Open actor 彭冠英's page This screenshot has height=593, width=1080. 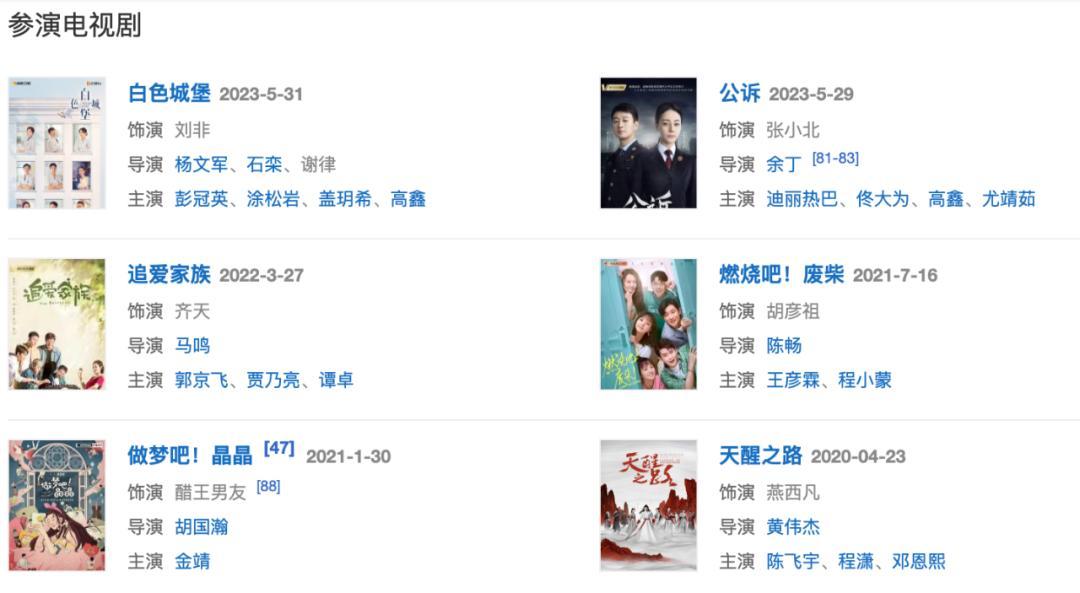tap(201, 198)
